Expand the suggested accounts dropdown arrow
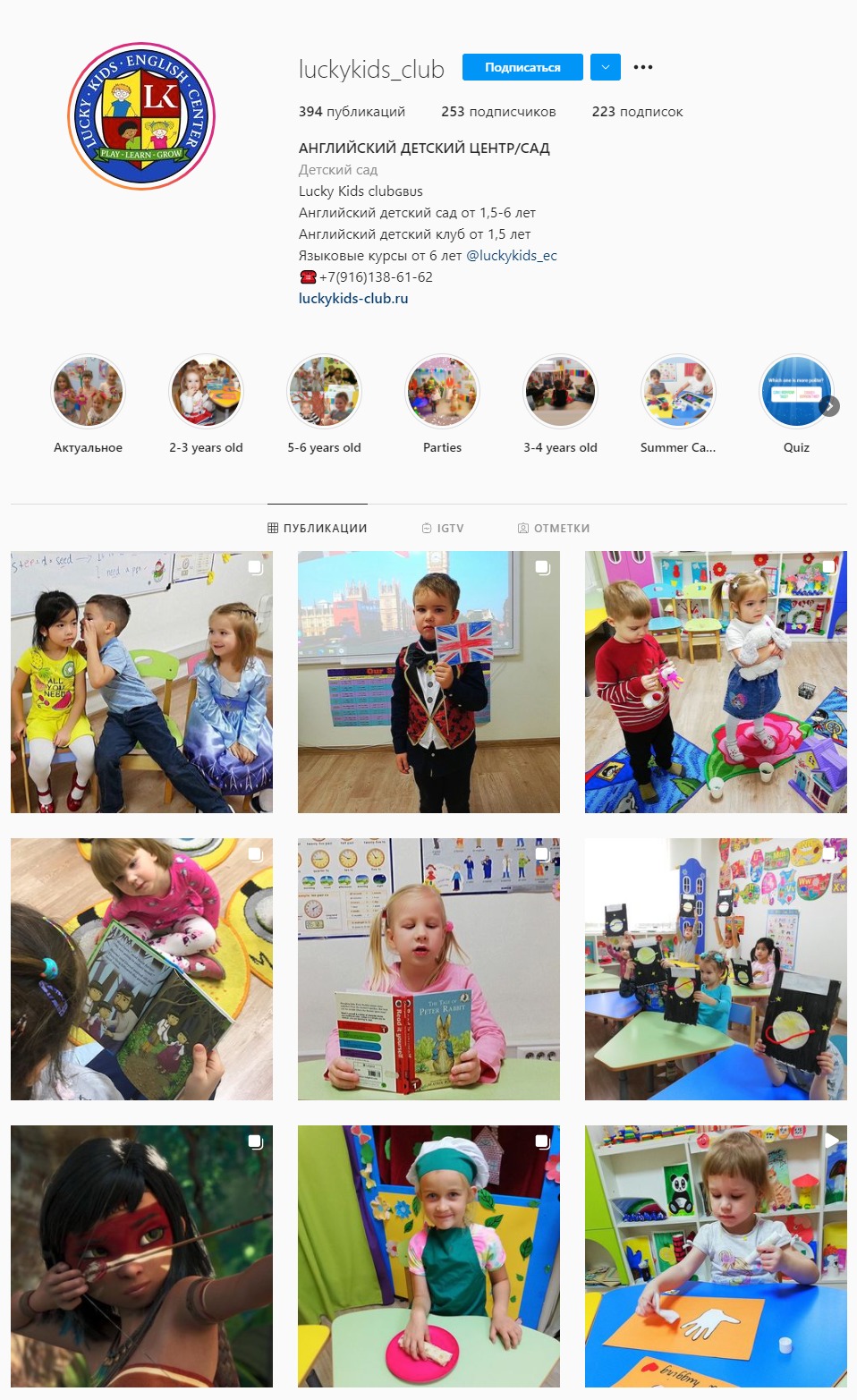Screen dimensions: 857x1400 click(606, 67)
